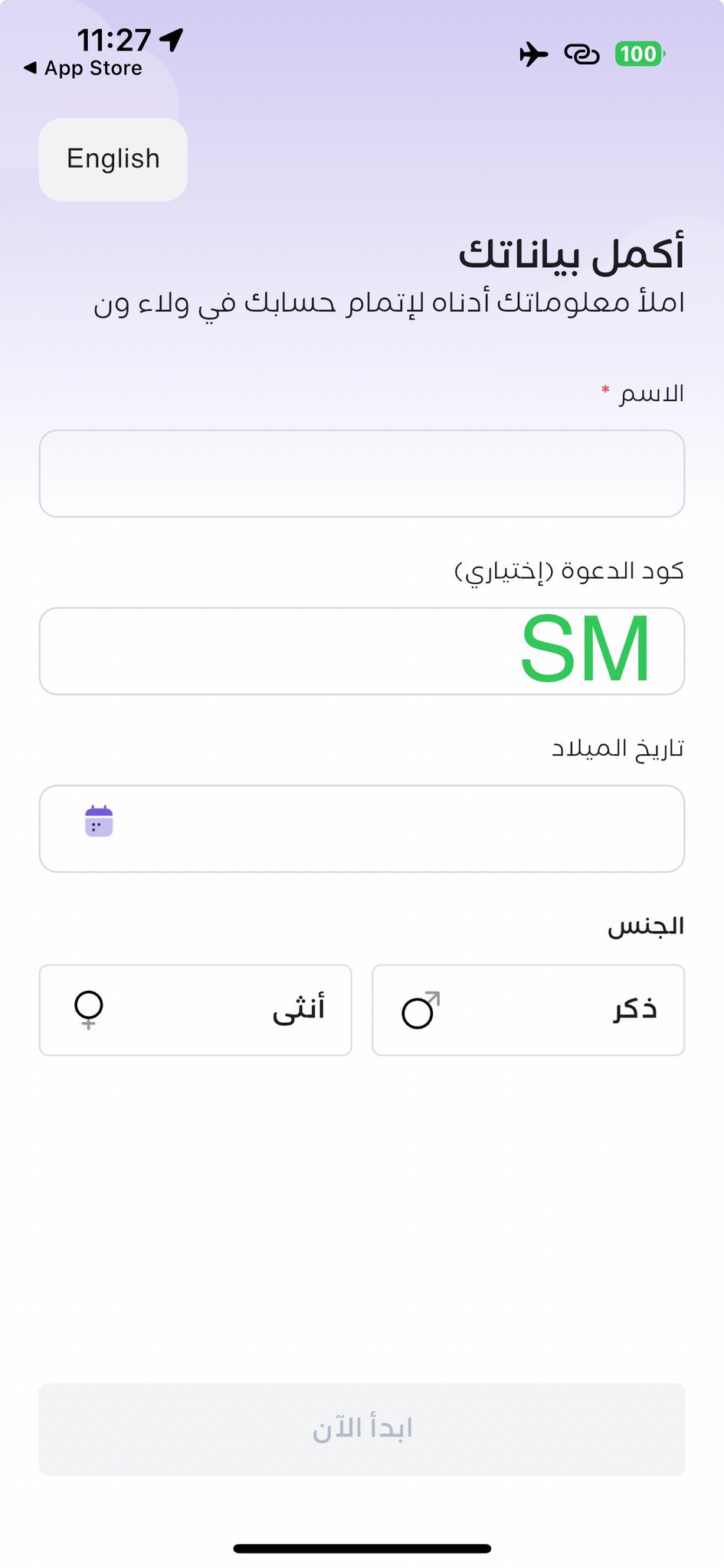Screen dimensions: 724x1568
Task: Tap the Start Now (ابدأ الآن) button
Action: pos(362,1429)
